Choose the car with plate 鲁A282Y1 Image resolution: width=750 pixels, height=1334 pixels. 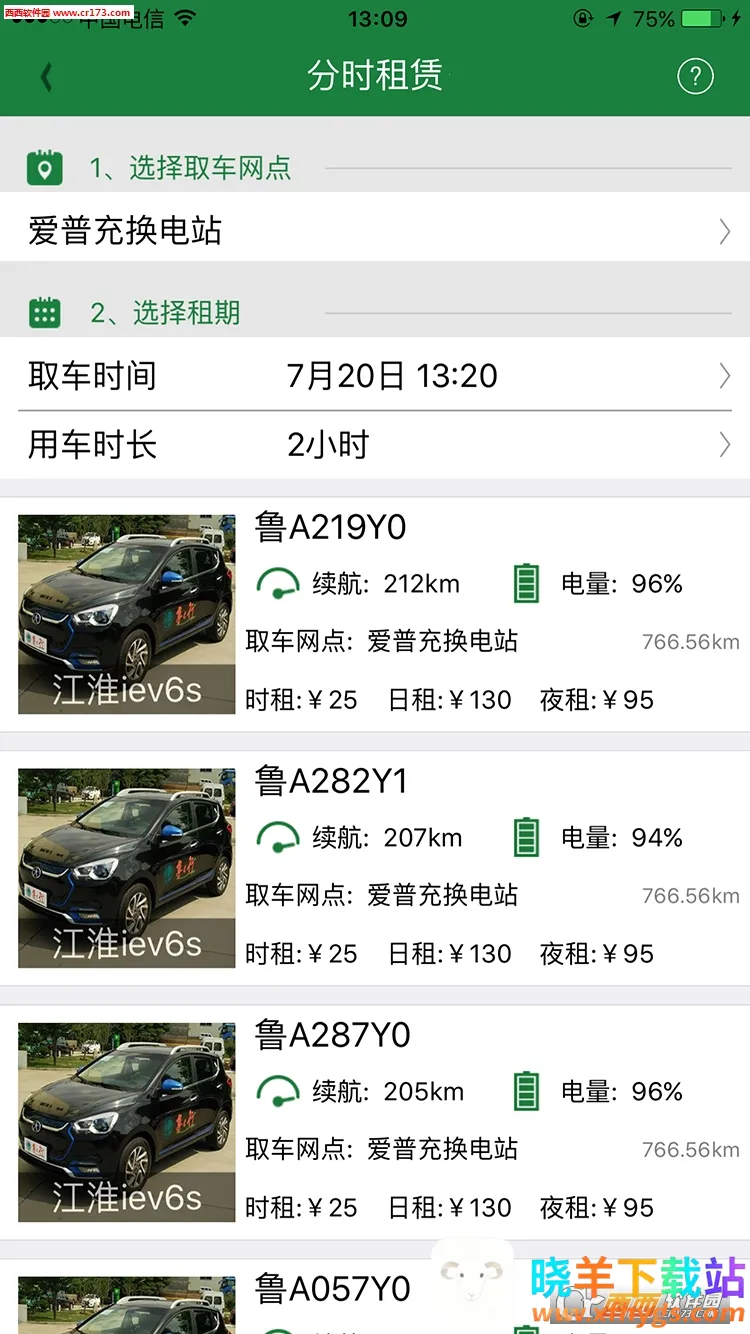[x=375, y=868]
